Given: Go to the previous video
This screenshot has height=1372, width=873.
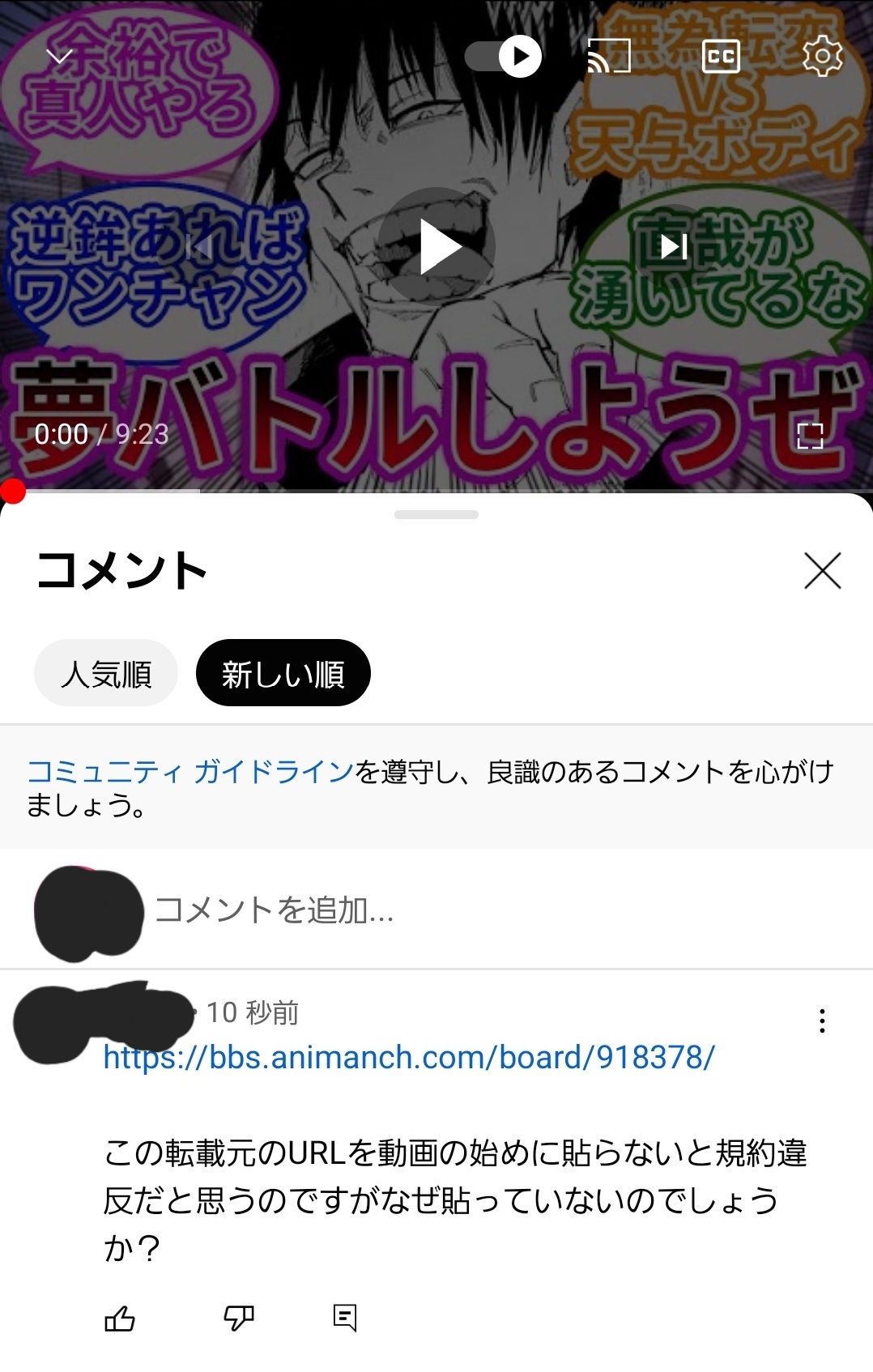Looking at the screenshot, I should click(199, 246).
